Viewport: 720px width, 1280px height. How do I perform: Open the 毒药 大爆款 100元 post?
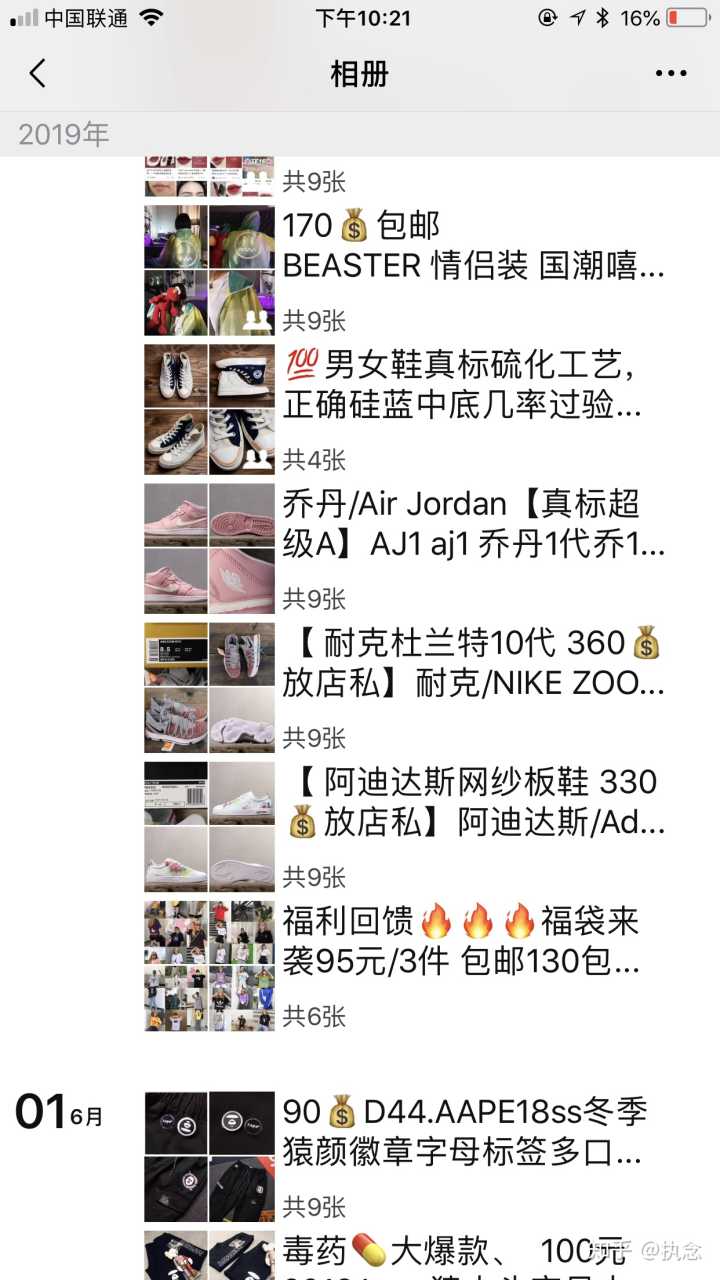[440, 1252]
